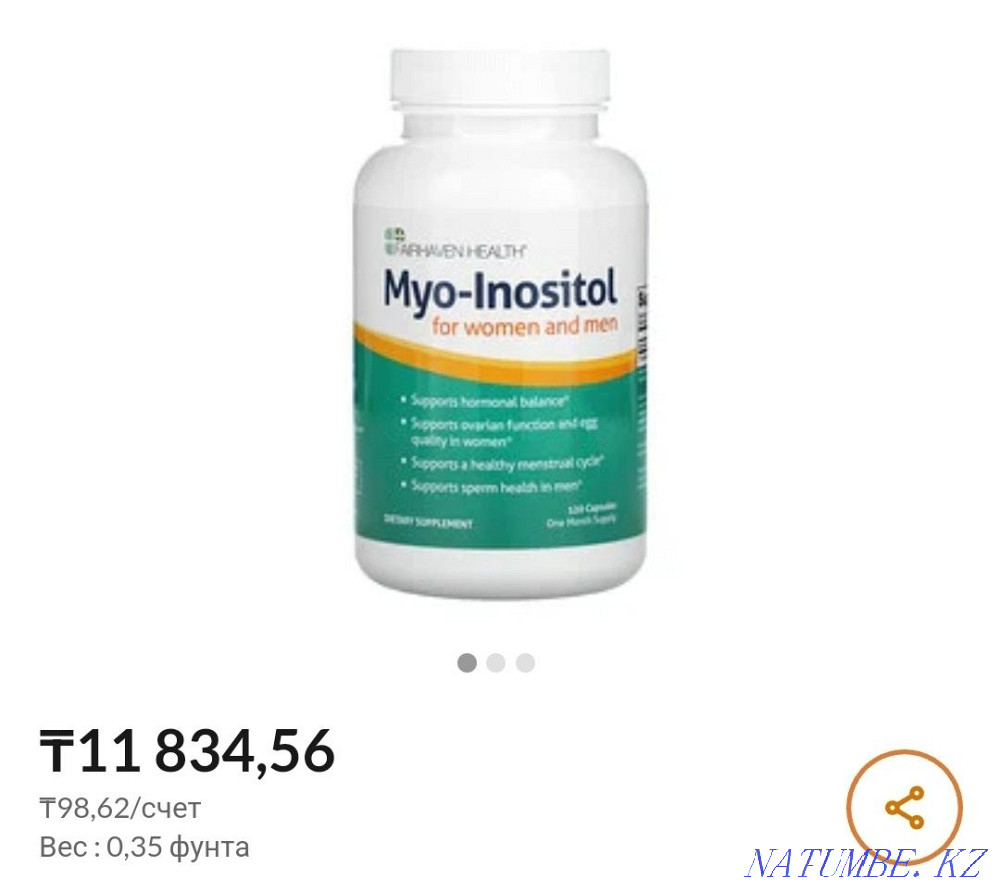
Task: Jump to the third image dot
Action: pyautogui.click(x=526, y=663)
